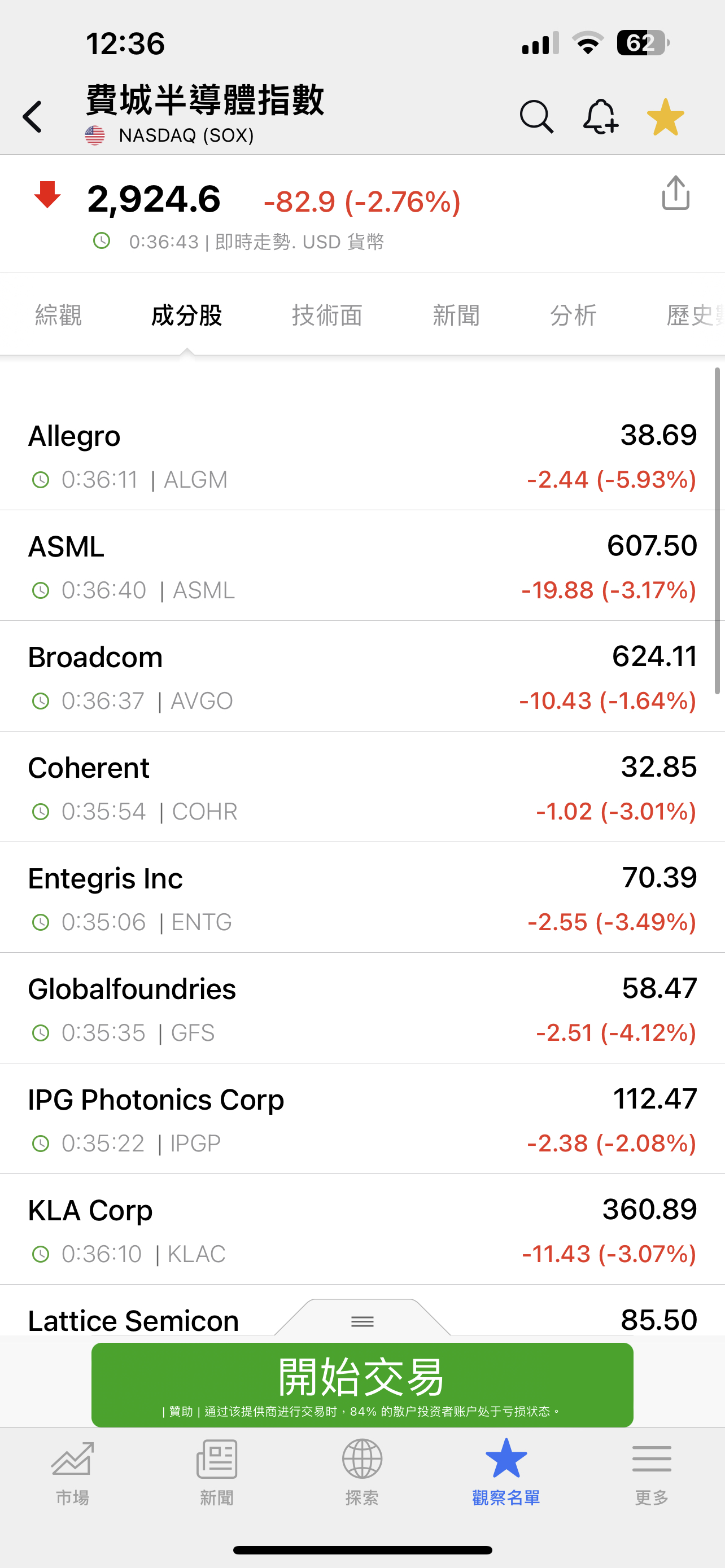Switch to the 綜觀 tab
This screenshot has width=725, height=1568.
[58, 316]
